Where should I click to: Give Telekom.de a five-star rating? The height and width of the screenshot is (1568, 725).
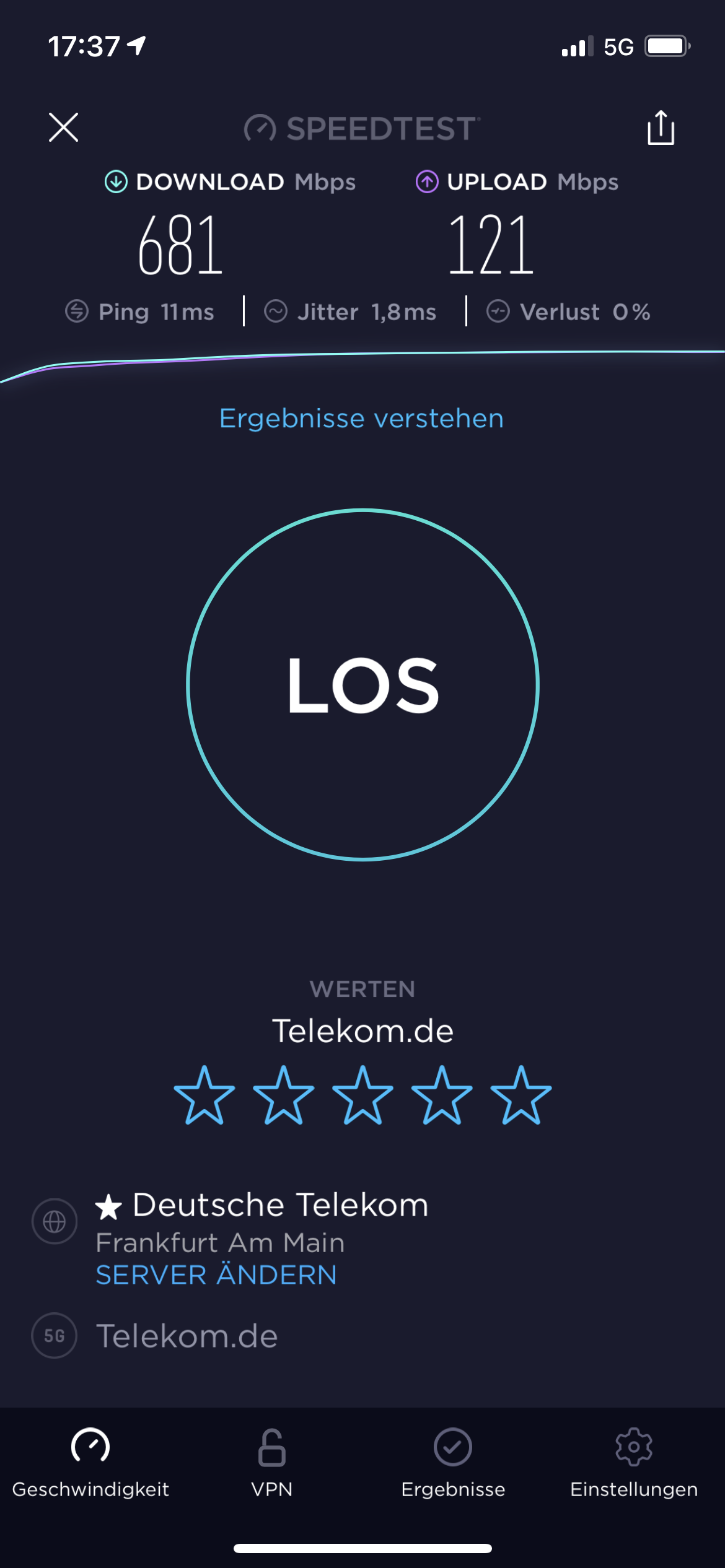click(x=521, y=1095)
